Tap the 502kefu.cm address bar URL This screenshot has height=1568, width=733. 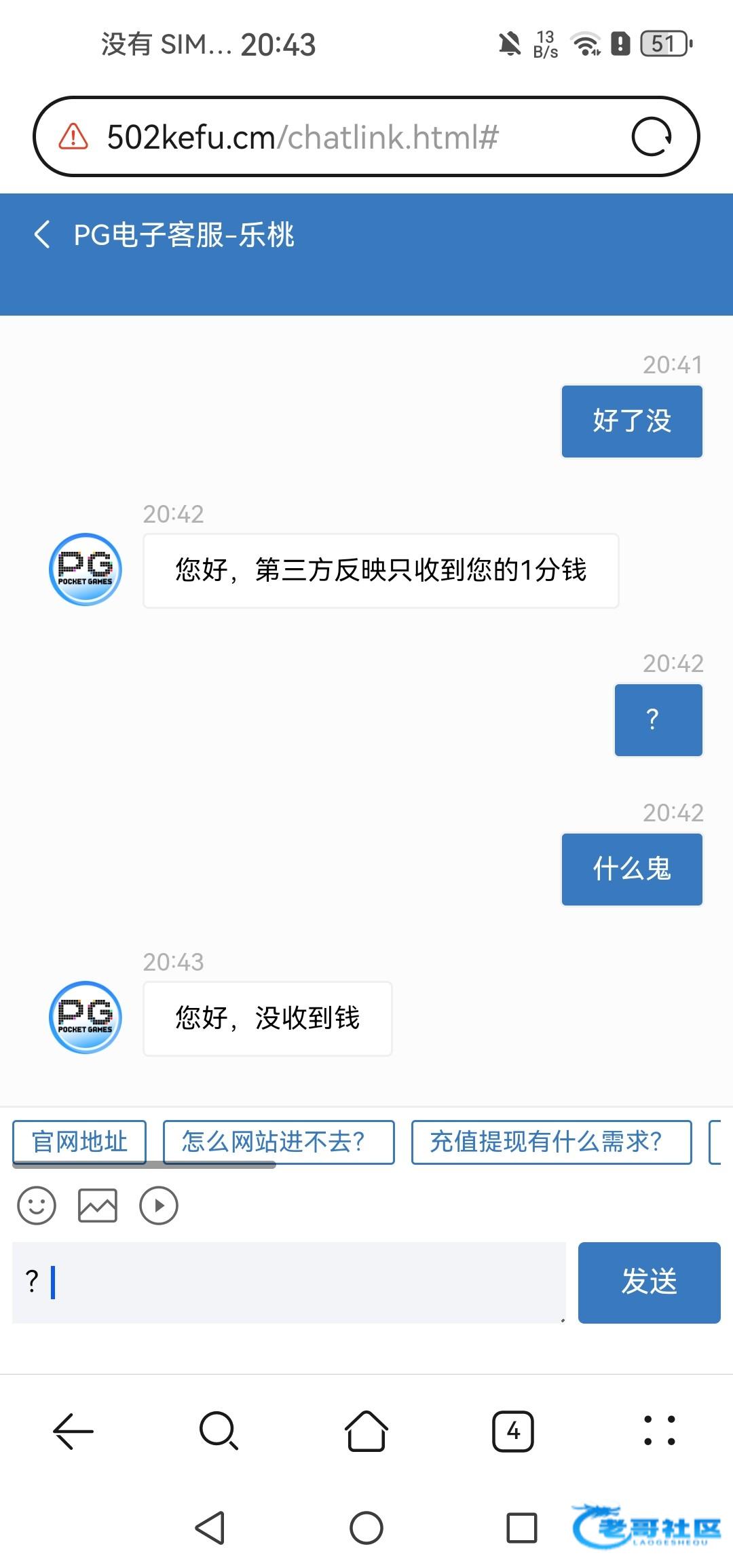303,137
